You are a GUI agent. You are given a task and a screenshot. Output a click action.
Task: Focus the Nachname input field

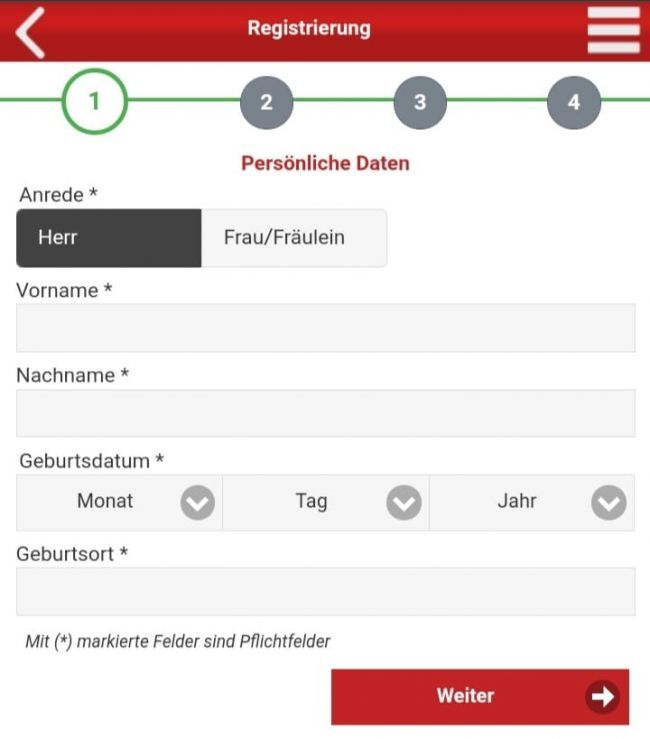pyautogui.click(x=325, y=413)
